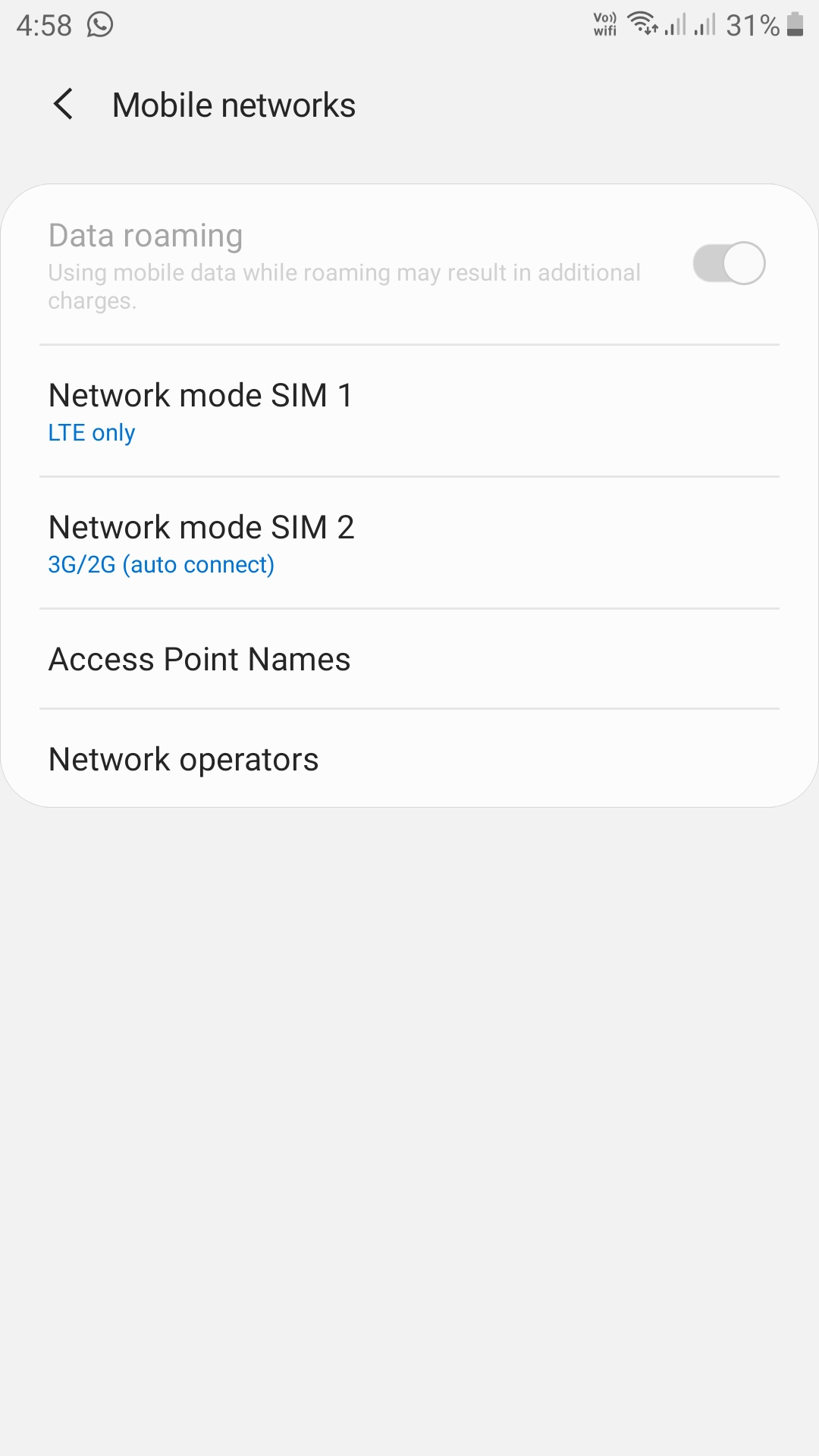Screen dimensions: 819x1456
Task: Open Network mode SIM 1 setting
Action: pos(409,411)
